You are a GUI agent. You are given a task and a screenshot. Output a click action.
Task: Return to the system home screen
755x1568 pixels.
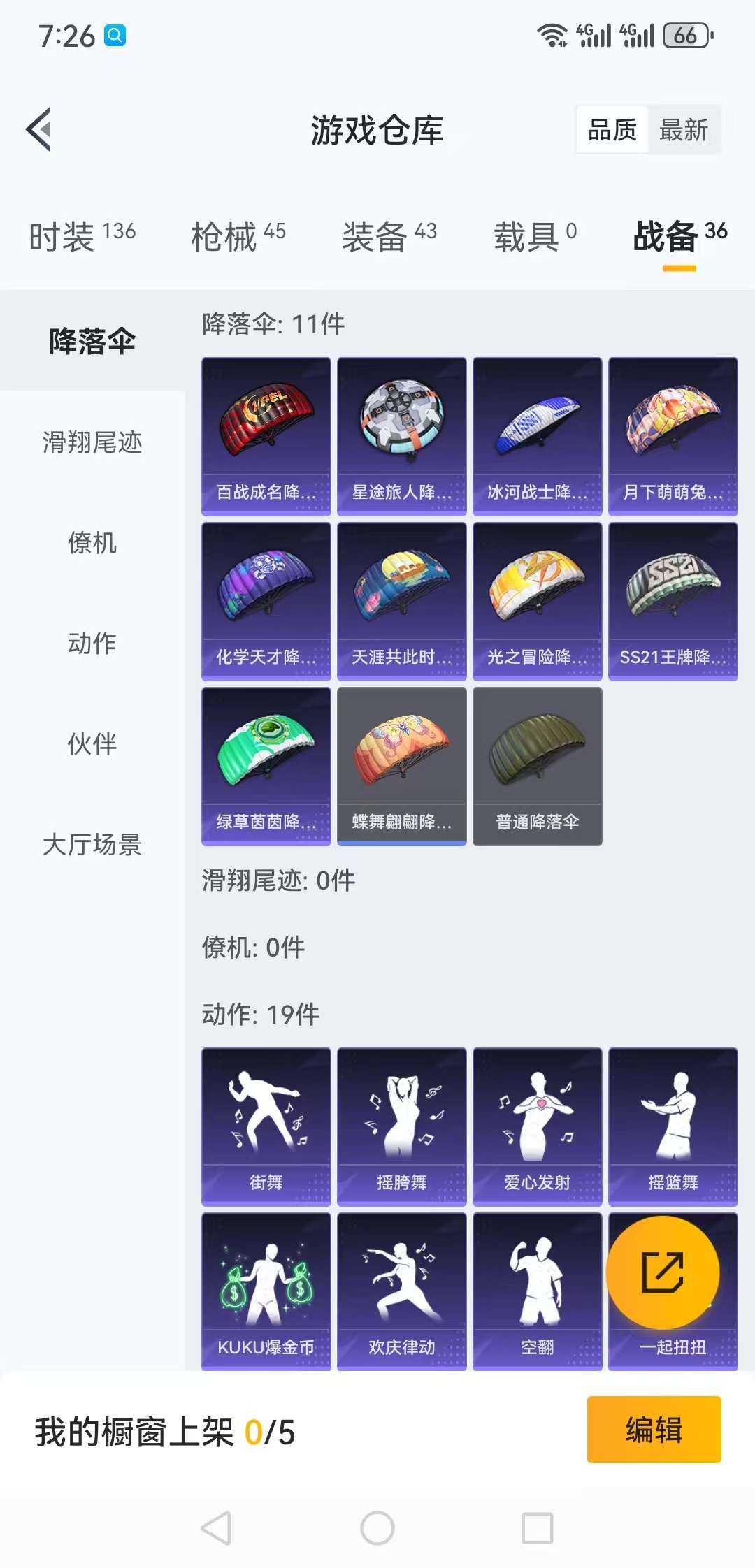pos(377,1528)
